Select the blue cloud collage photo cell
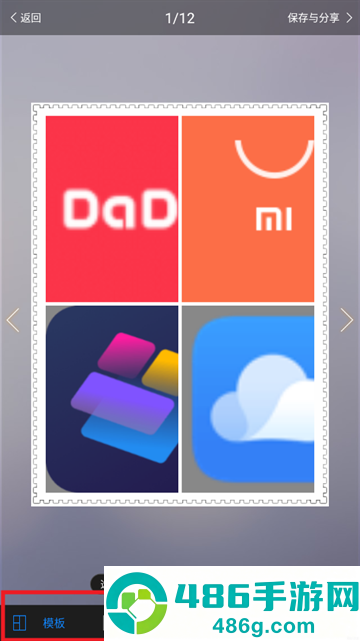Screen dimensions: 360x641 click(248, 399)
